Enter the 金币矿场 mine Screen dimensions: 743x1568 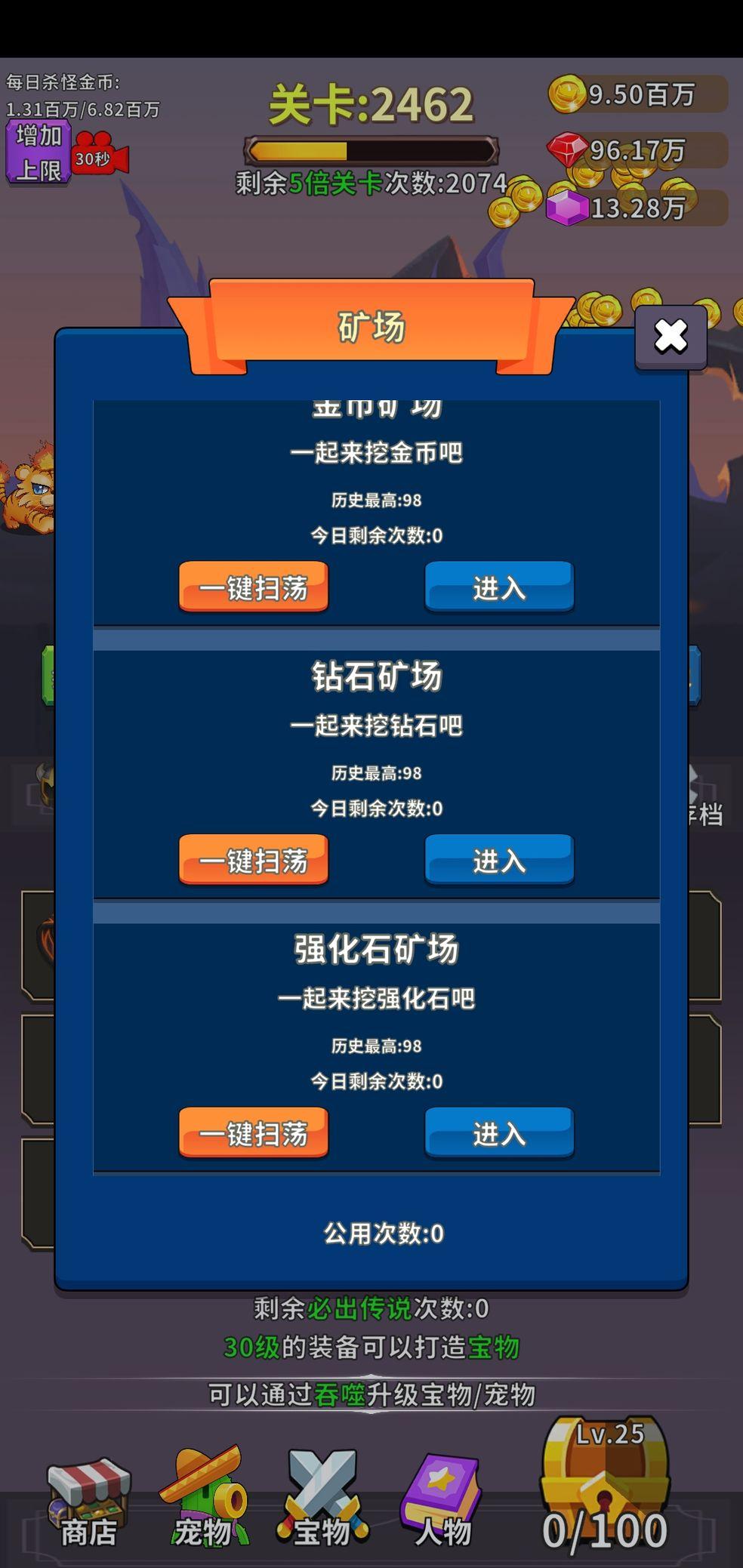[499, 587]
